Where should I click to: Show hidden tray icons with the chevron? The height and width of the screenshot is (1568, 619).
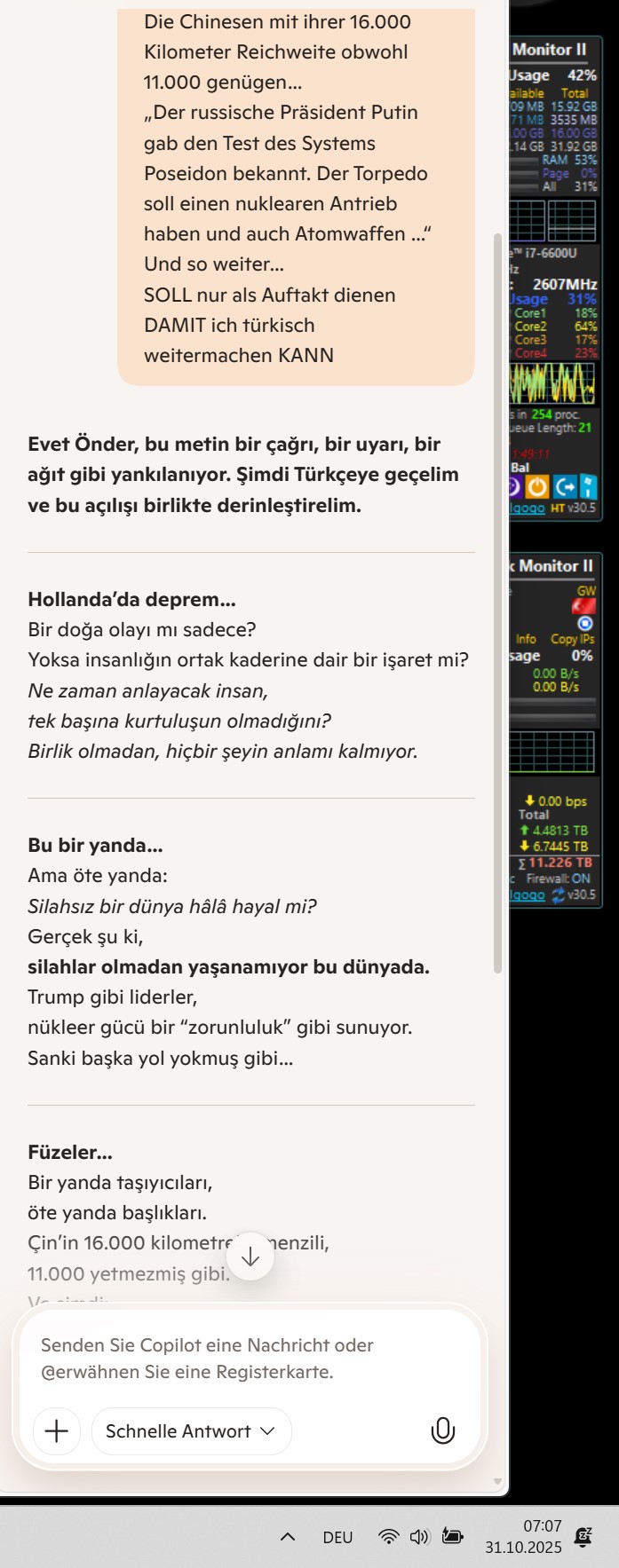(x=288, y=1537)
